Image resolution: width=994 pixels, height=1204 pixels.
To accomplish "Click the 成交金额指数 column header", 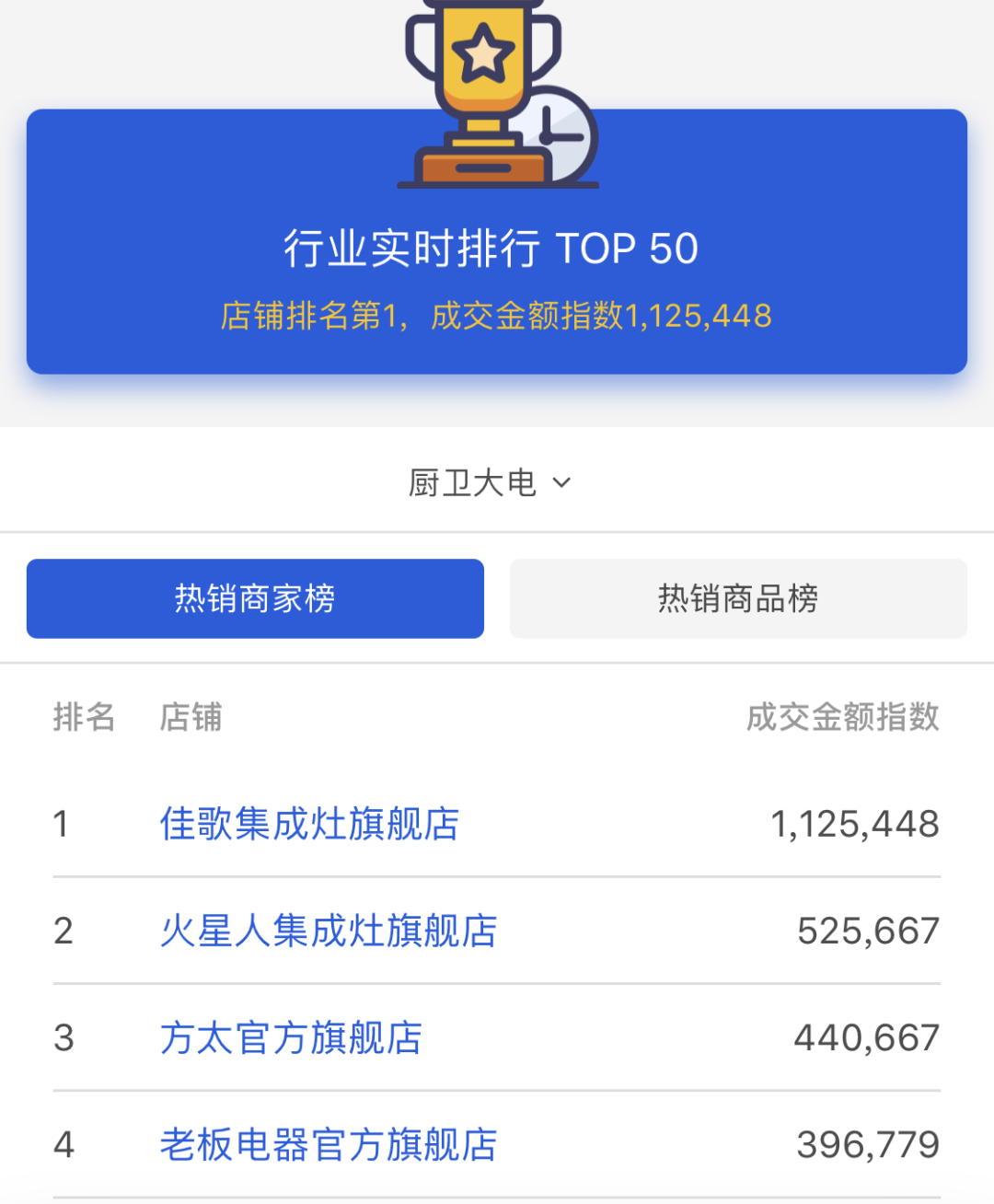I will (843, 718).
